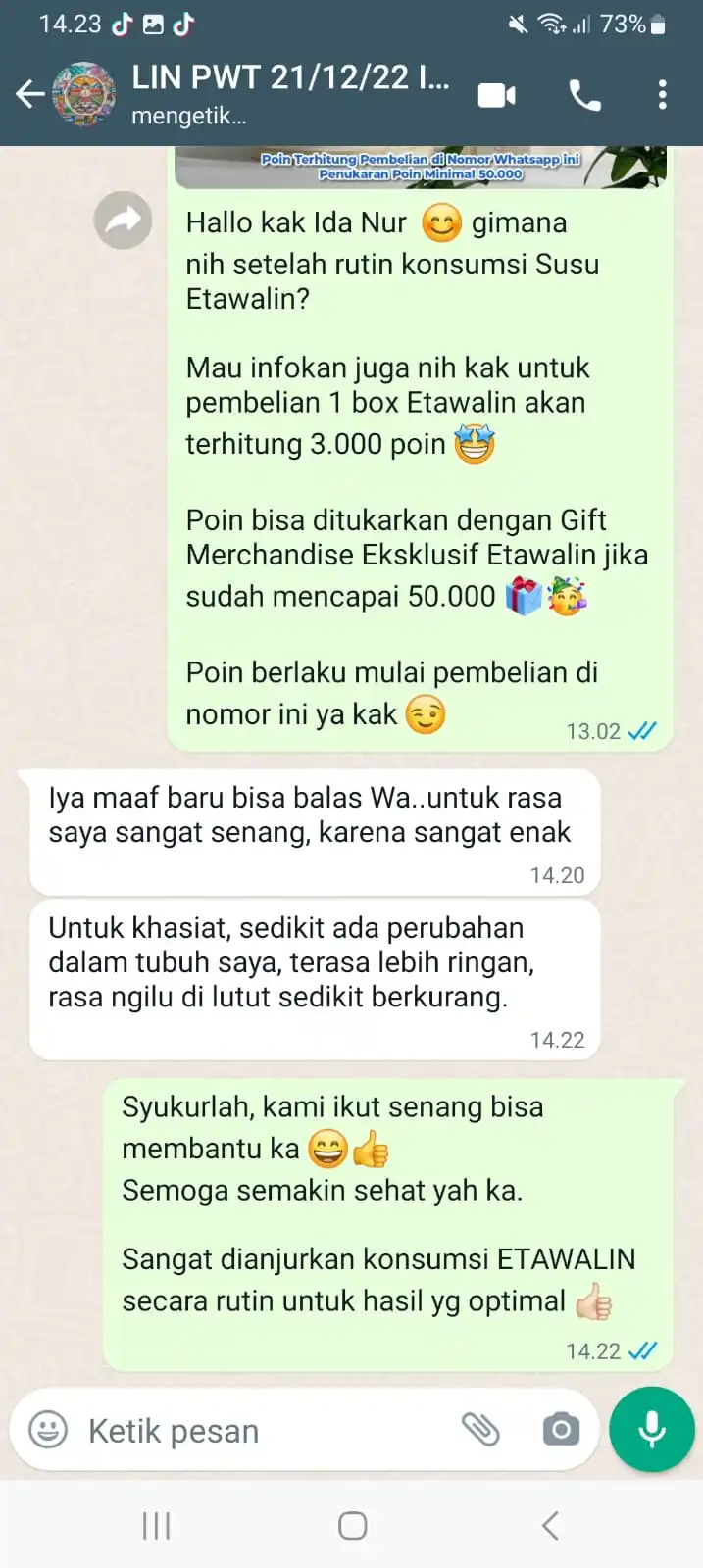Image resolution: width=703 pixels, height=1568 pixels.
Task: Start a video call with LIN PWT
Action: click(497, 95)
